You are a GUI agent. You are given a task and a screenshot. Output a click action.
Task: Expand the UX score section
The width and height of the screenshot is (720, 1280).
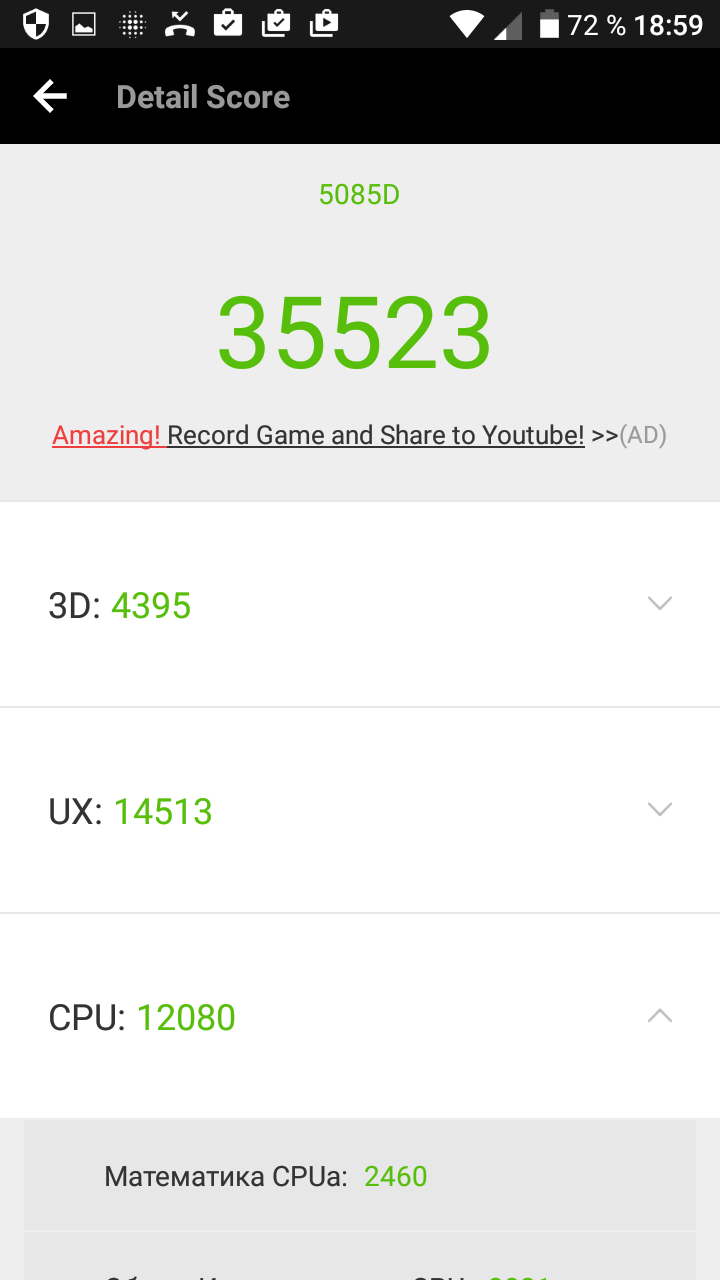click(659, 810)
